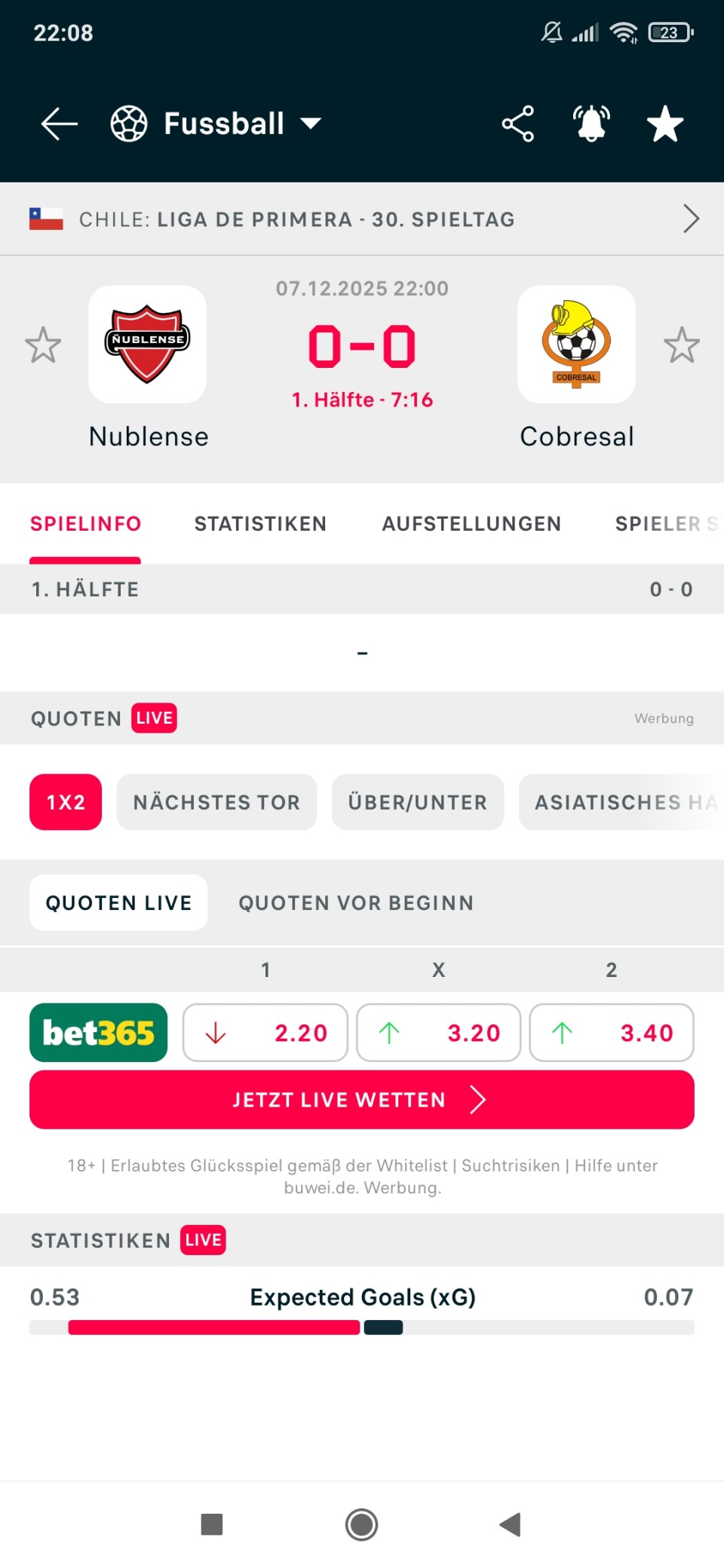Viewport: 724px width, 1568px height.
Task: Open Nublense team logo
Action: 148,345
